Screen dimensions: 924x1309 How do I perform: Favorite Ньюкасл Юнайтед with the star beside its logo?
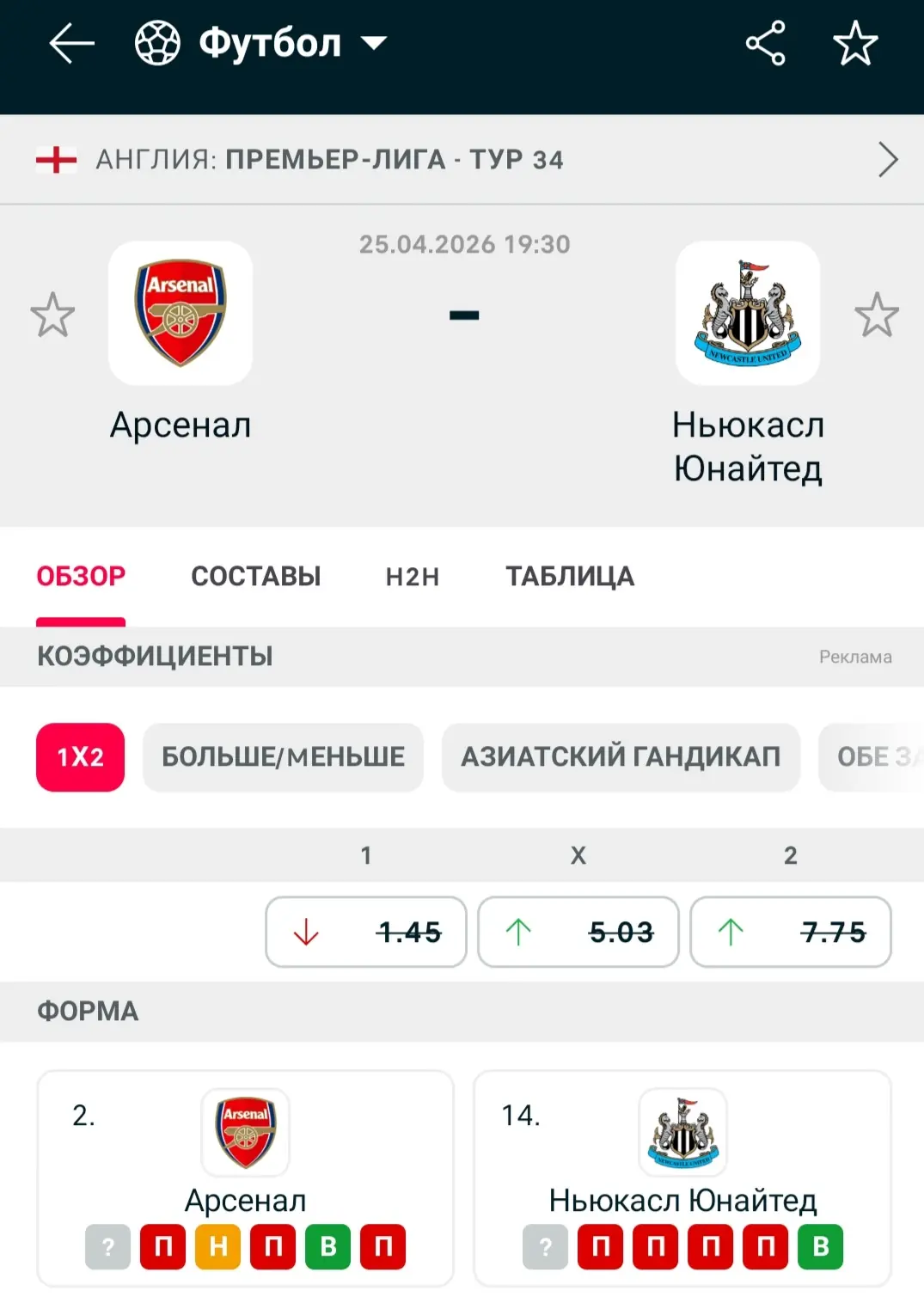coord(876,315)
